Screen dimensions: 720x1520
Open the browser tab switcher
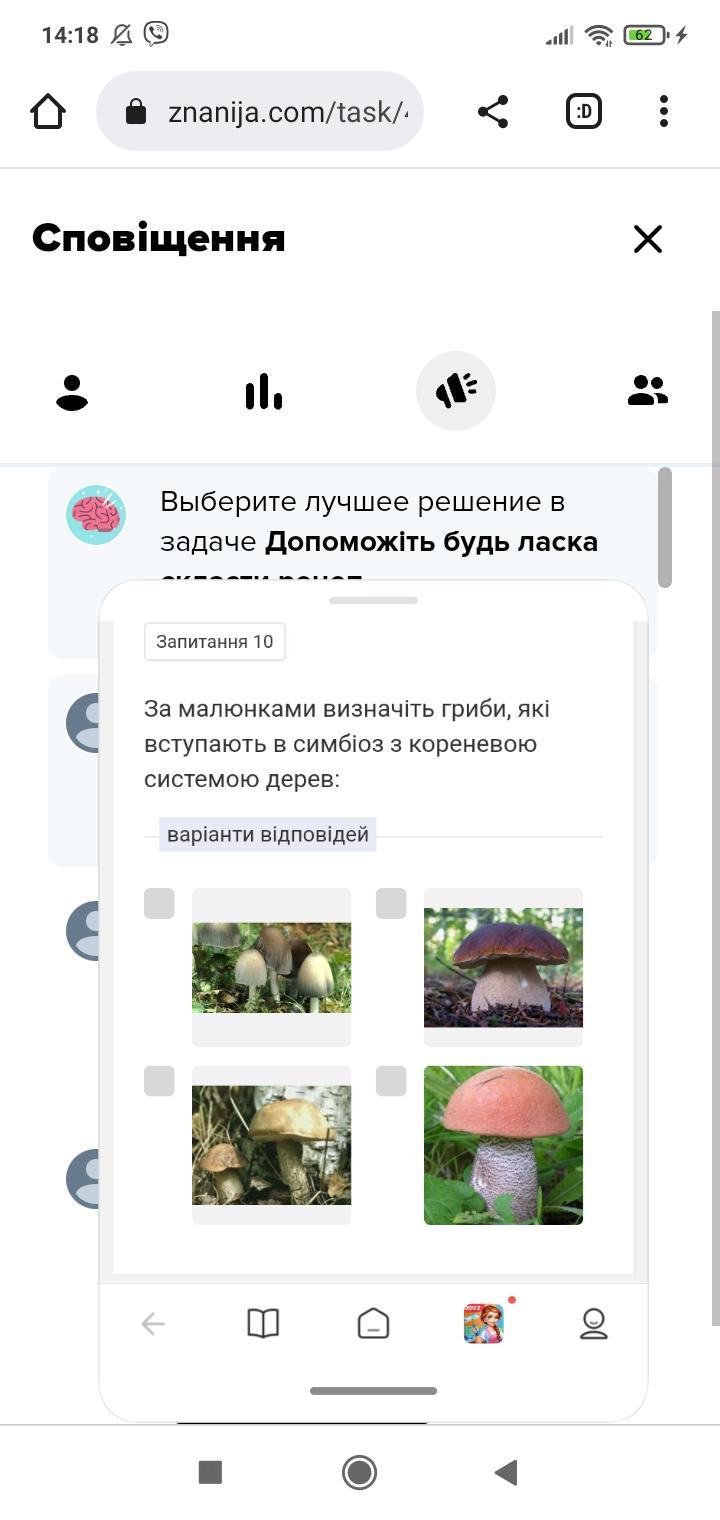point(584,111)
